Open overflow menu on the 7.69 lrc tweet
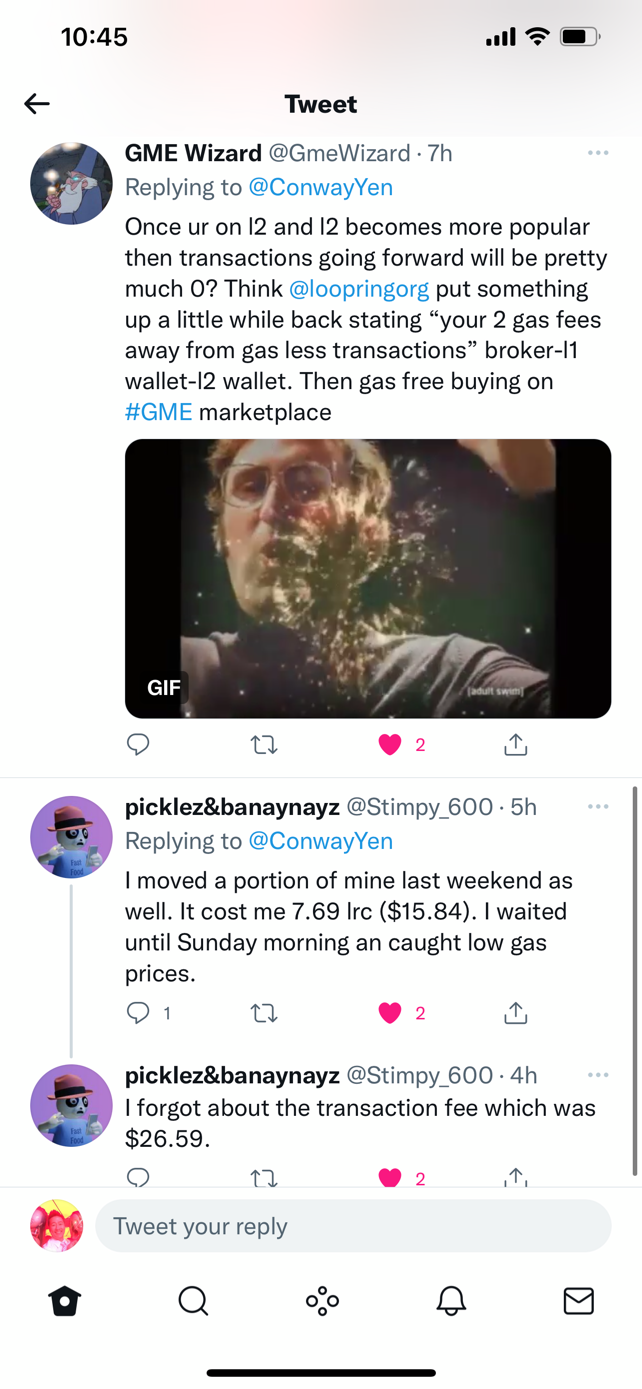The width and height of the screenshot is (642, 1389). pyautogui.click(x=598, y=807)
